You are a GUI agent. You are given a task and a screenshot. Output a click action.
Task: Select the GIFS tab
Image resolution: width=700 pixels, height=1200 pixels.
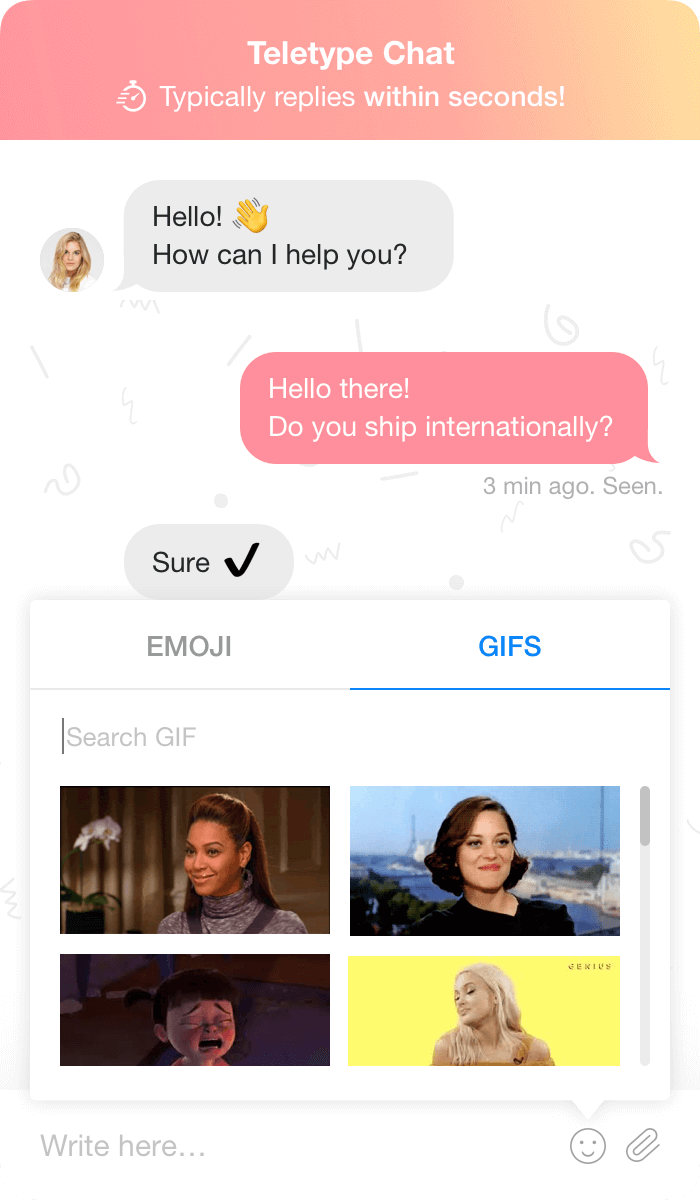pyautogui.click(x=510, y=646)
